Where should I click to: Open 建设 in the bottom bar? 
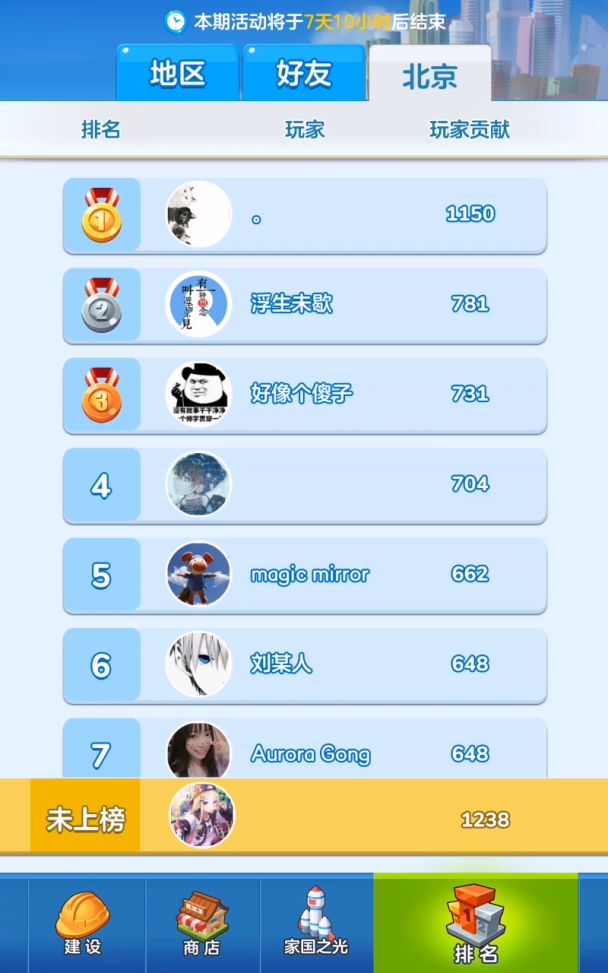coord(82,922)
